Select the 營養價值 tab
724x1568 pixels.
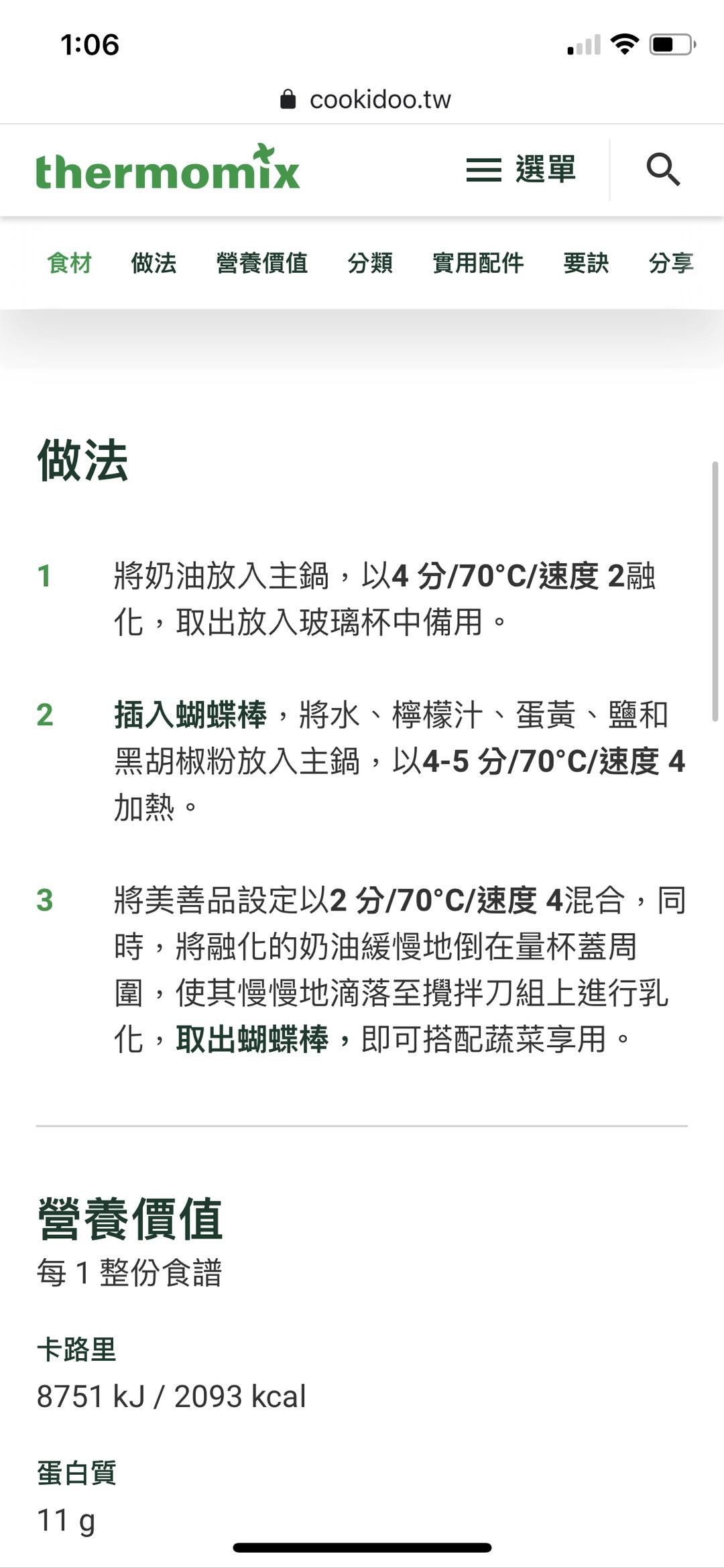point(261,263)
